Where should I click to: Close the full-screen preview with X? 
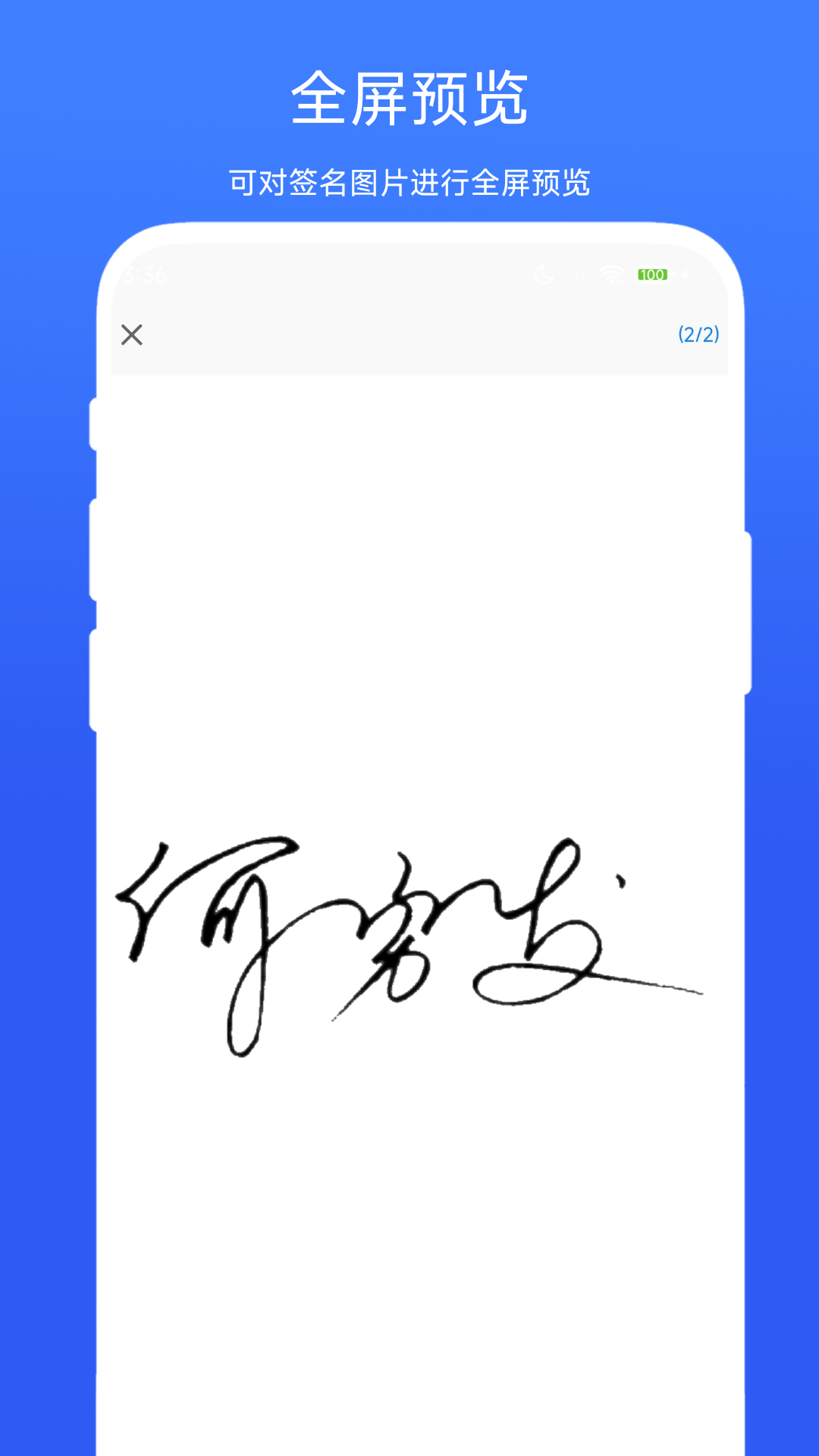click(133, 334)
